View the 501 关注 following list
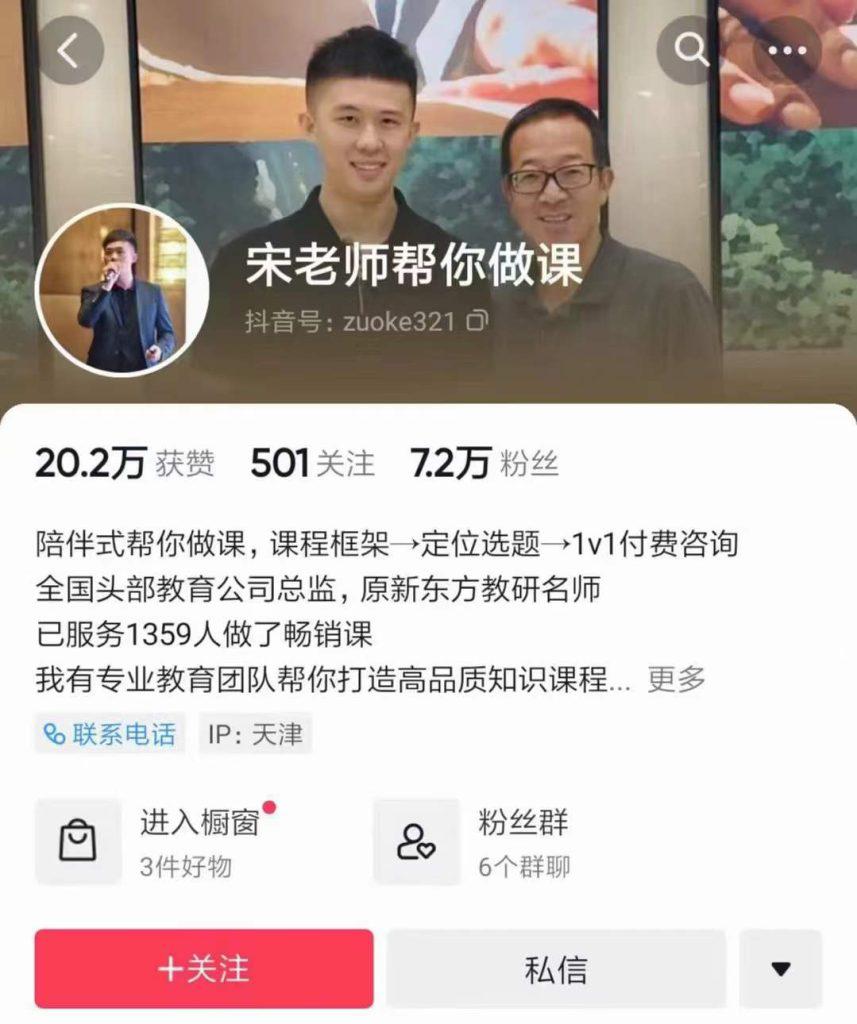Viewport: 857px width, 1024px height. pos(312,463)
